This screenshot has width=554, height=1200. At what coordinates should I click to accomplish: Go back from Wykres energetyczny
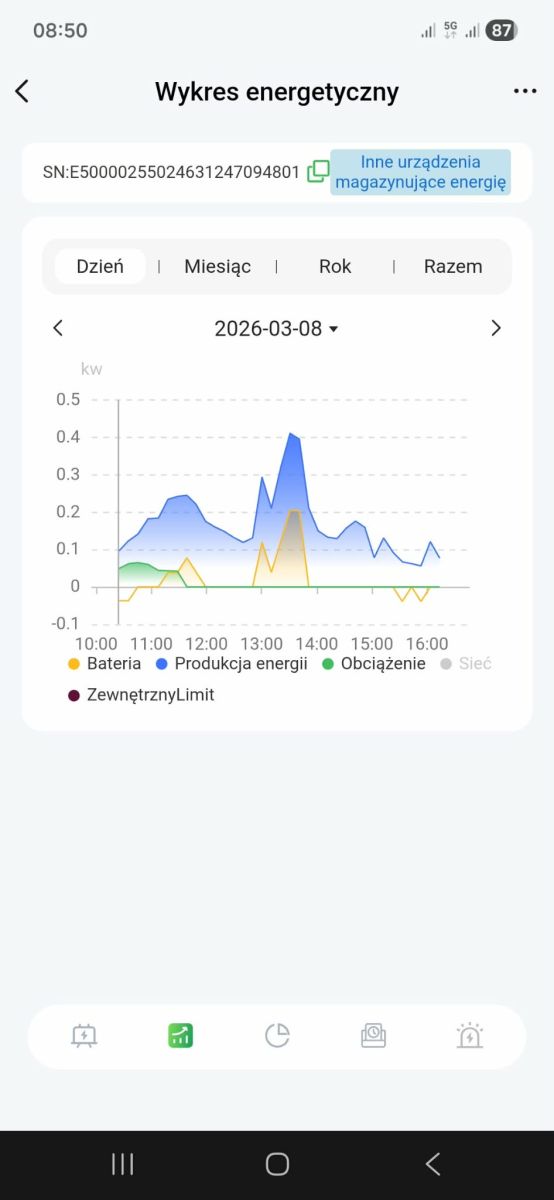(x=22, y=91)
